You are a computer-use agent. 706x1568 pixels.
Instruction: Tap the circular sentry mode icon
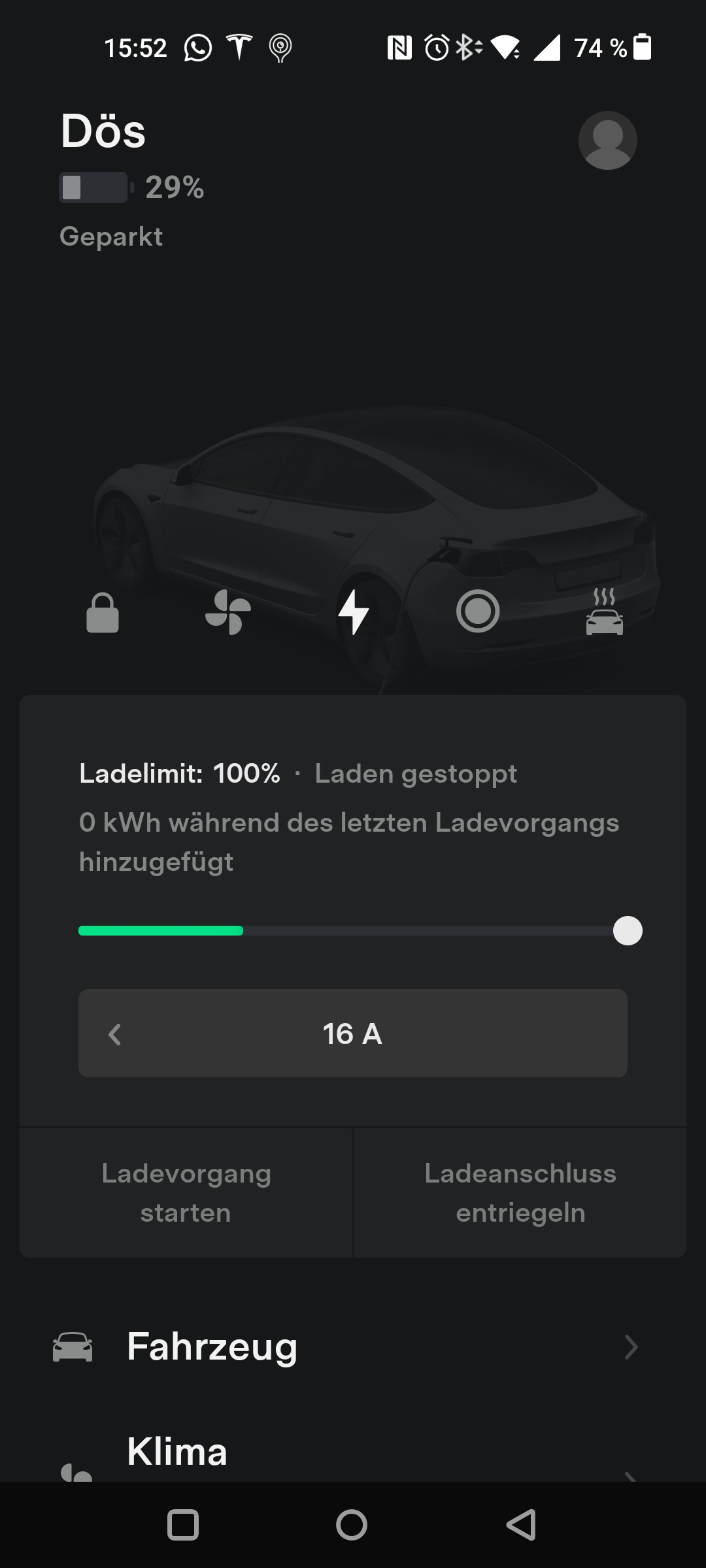[x=478, y=612]
